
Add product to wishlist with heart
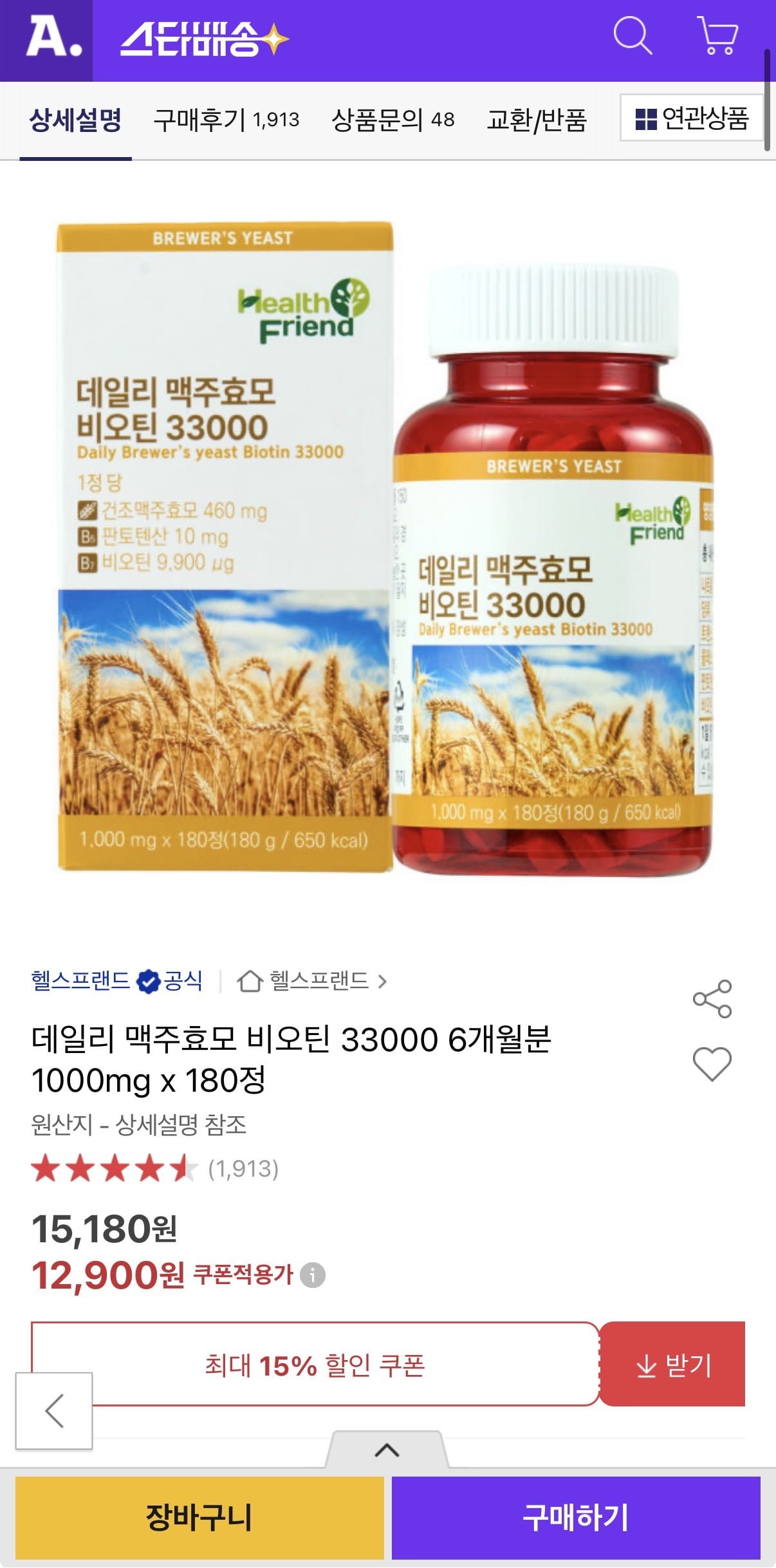(x=712, y=1063)
